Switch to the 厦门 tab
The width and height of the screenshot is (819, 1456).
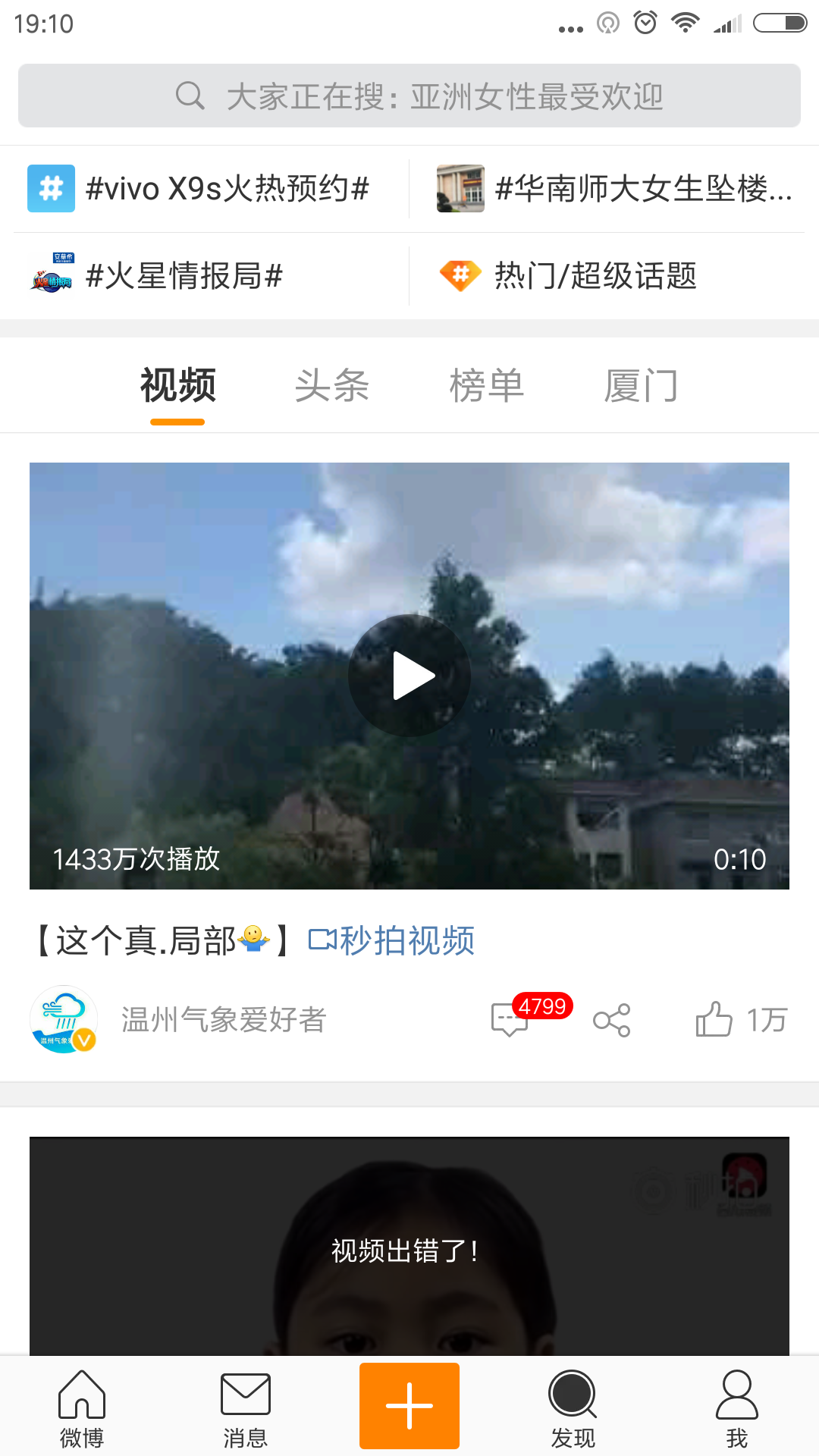(641, 386)
